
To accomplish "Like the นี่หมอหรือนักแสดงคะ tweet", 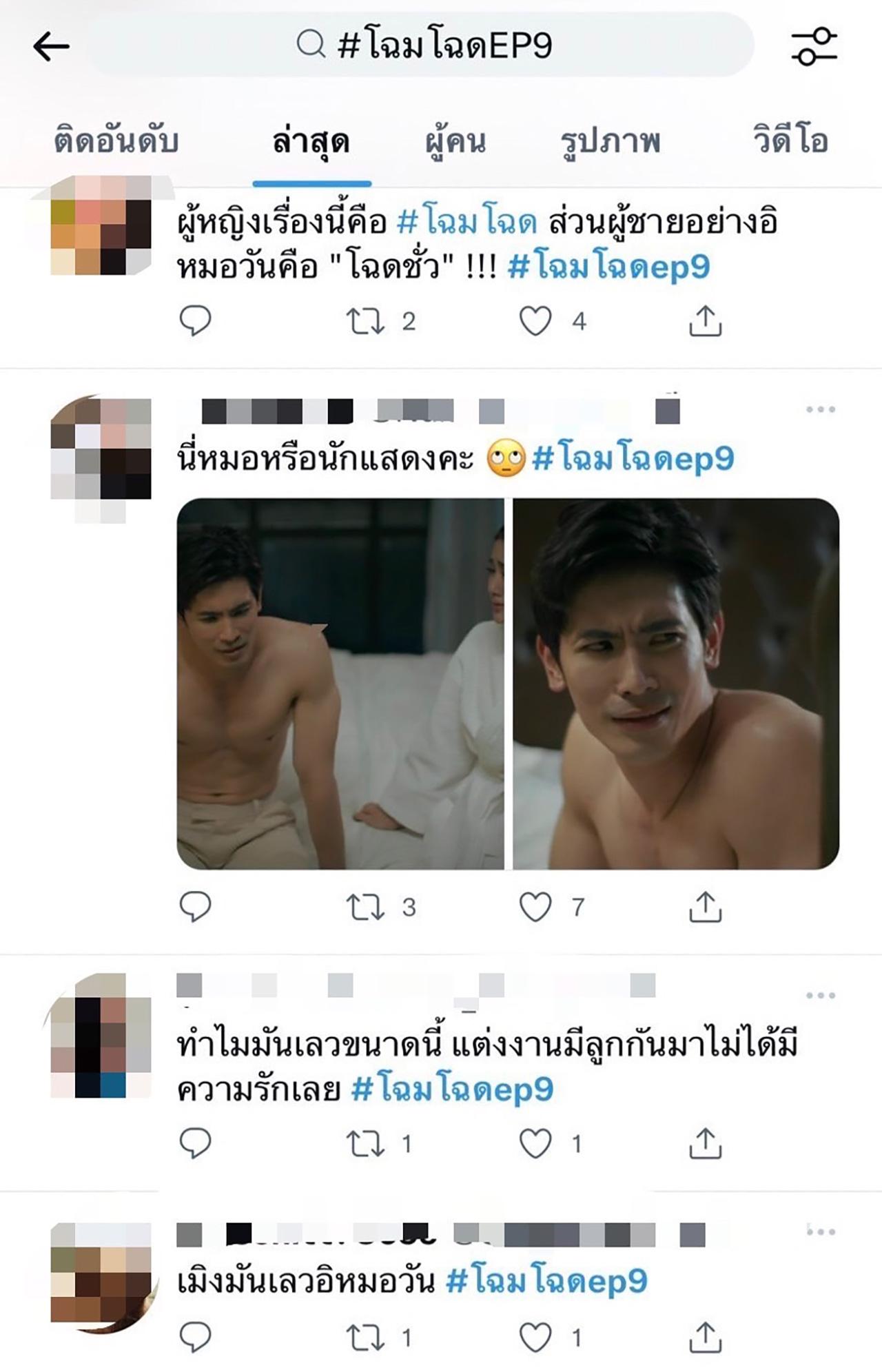I will 535,907.
